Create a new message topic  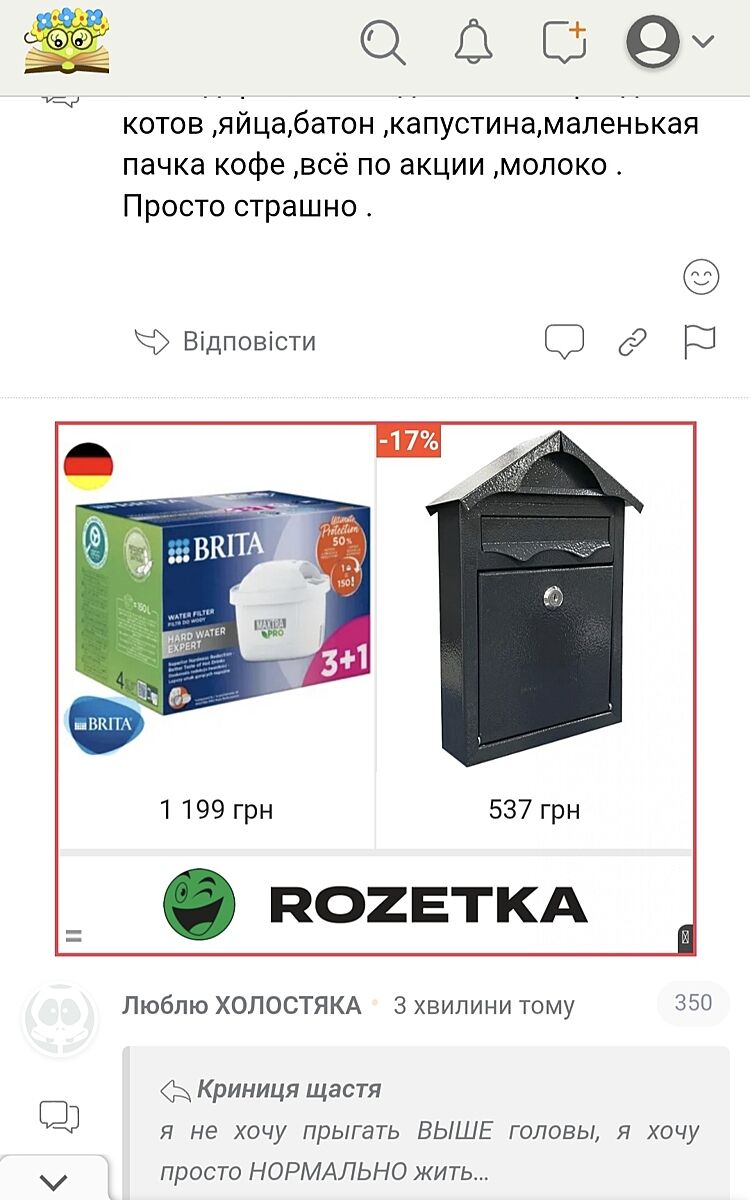click(x=563, y=42)
